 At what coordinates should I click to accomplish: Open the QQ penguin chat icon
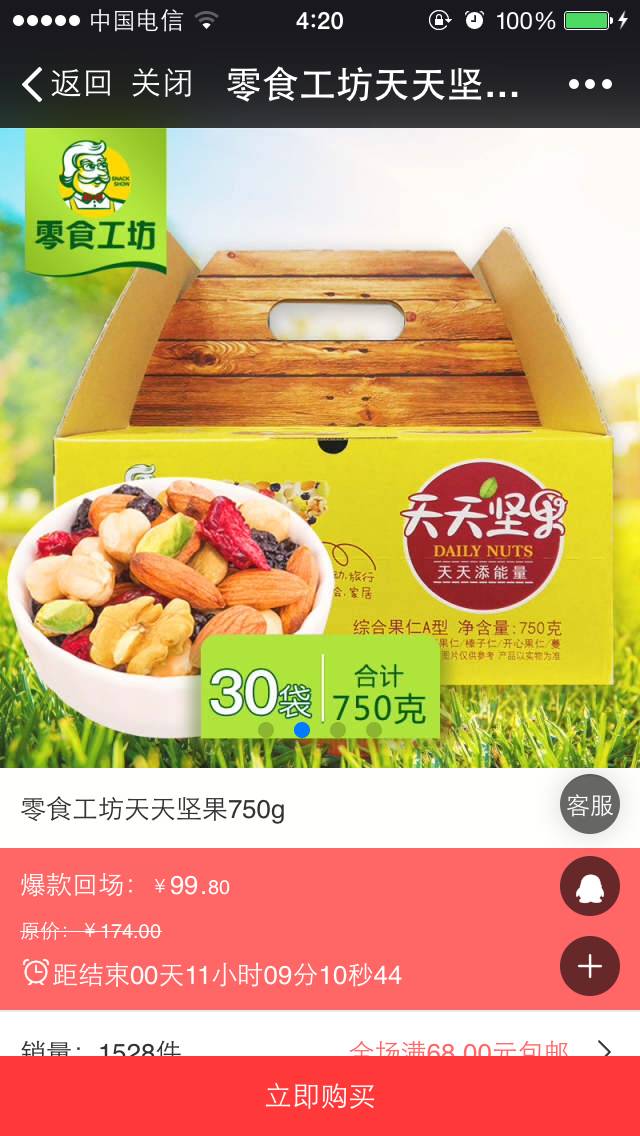coord(590,886)
